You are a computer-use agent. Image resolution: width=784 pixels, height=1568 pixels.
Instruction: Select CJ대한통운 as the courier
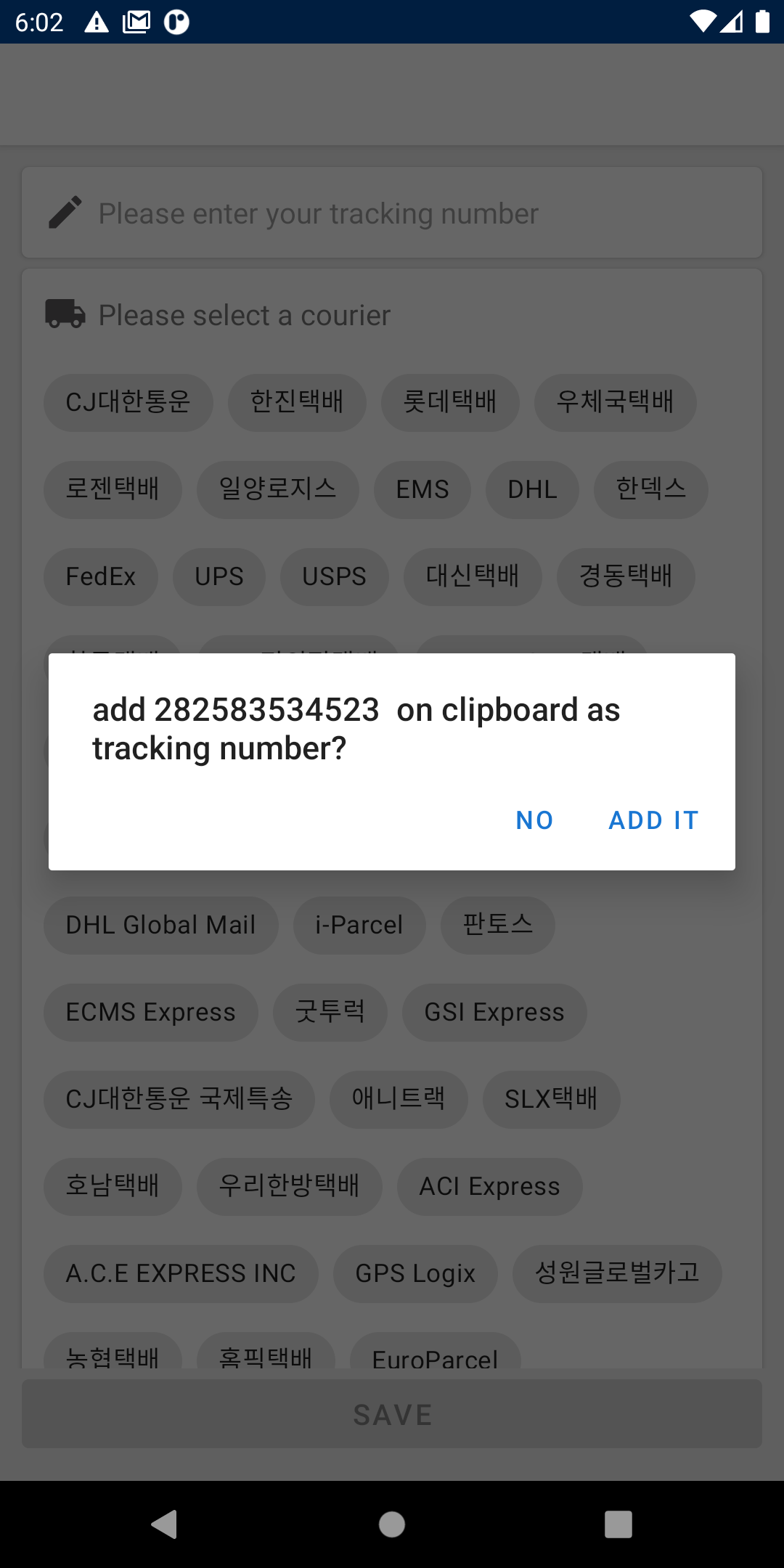[128, 402]
